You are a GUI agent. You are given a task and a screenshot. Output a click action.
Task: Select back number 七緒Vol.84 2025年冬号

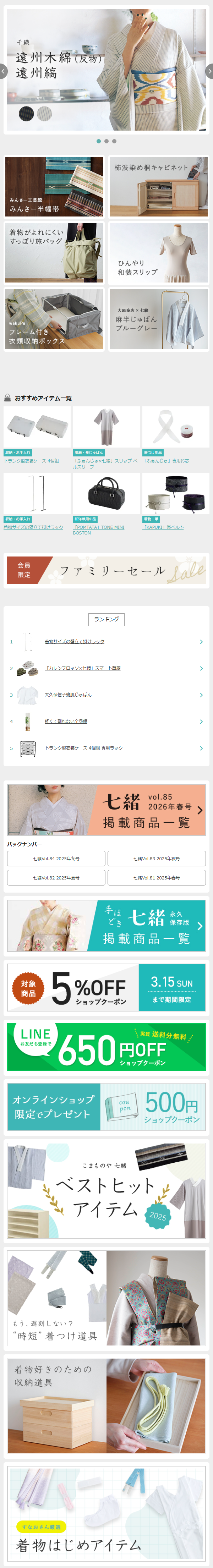point(56,858)
